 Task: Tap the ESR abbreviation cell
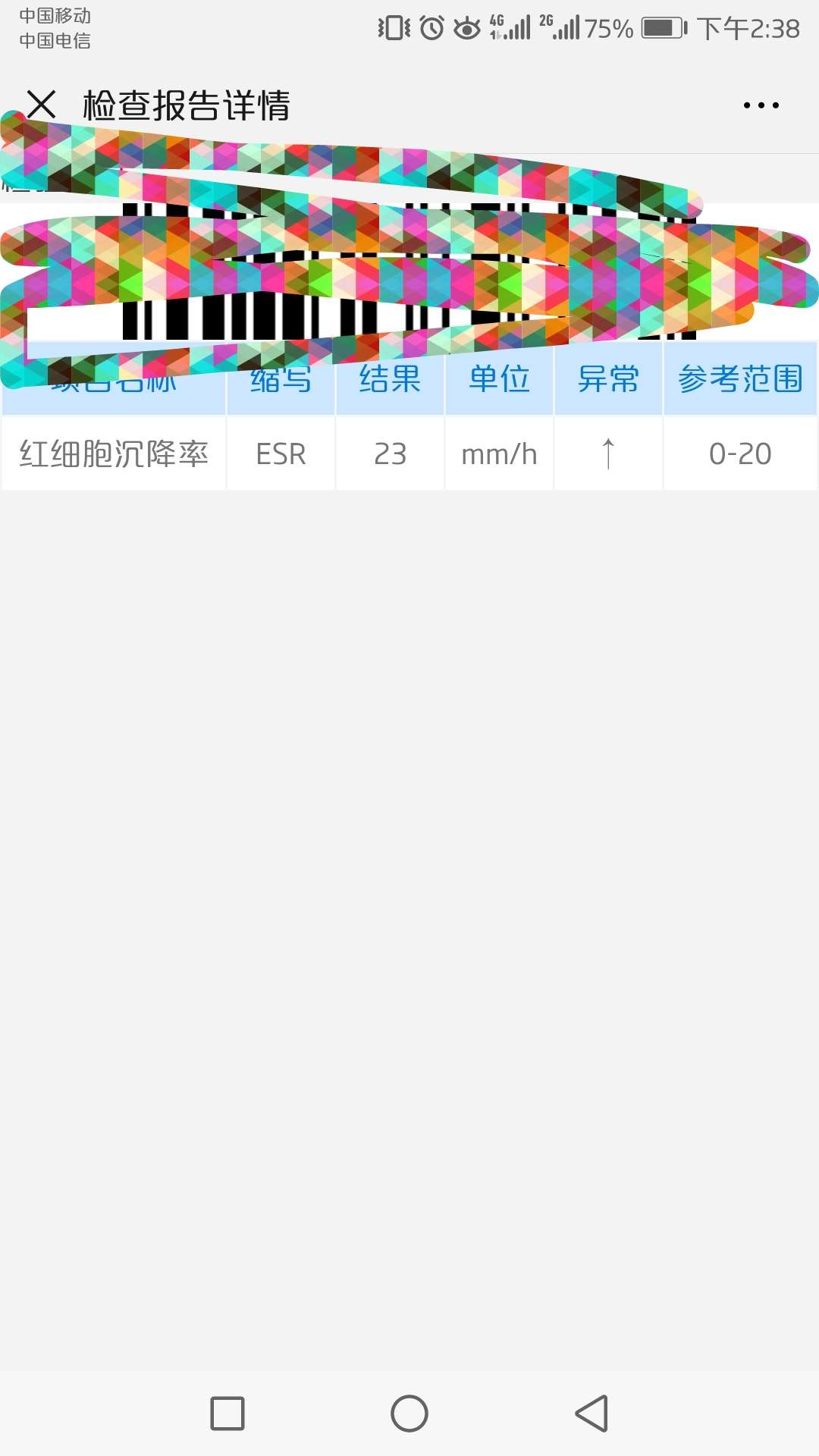pos(281,453)
